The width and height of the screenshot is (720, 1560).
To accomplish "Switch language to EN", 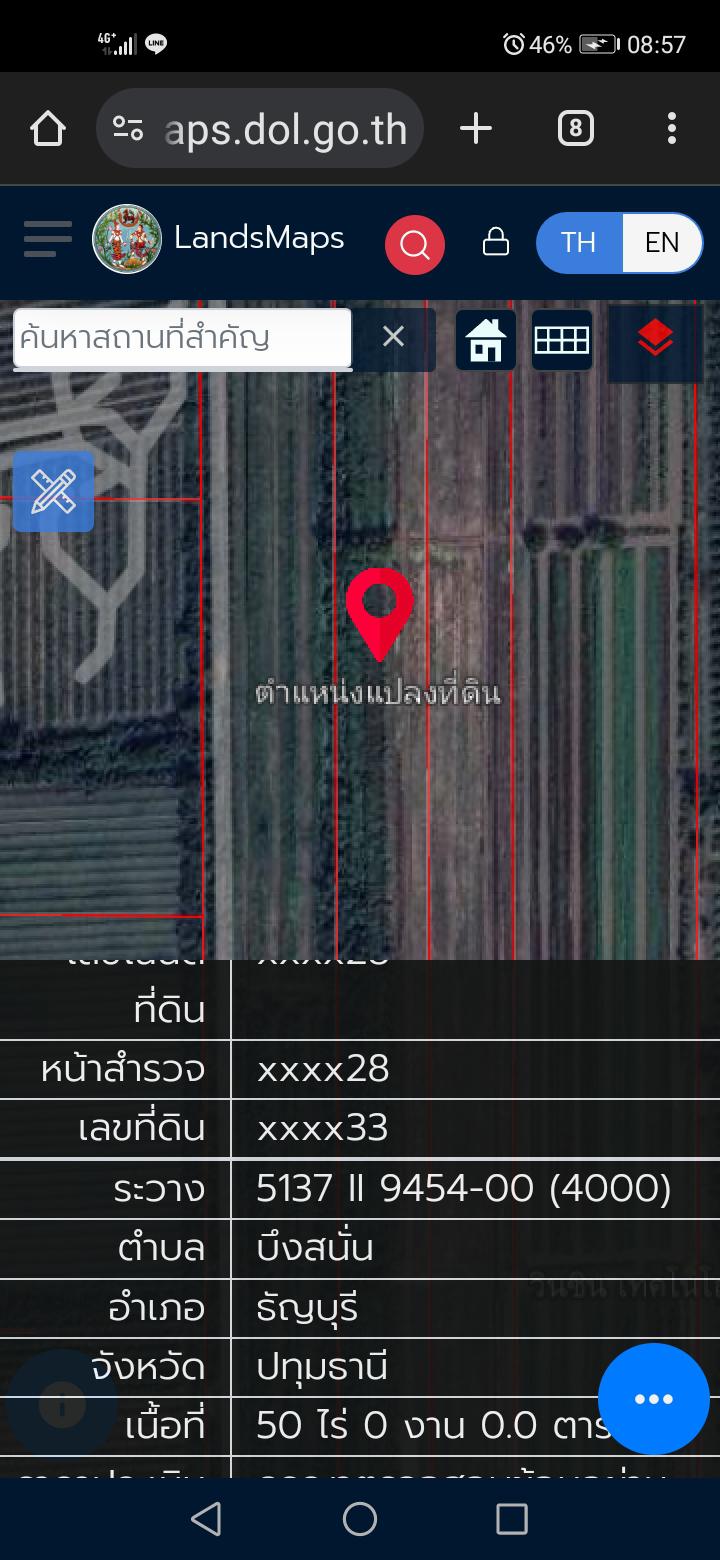I will 662,243.
